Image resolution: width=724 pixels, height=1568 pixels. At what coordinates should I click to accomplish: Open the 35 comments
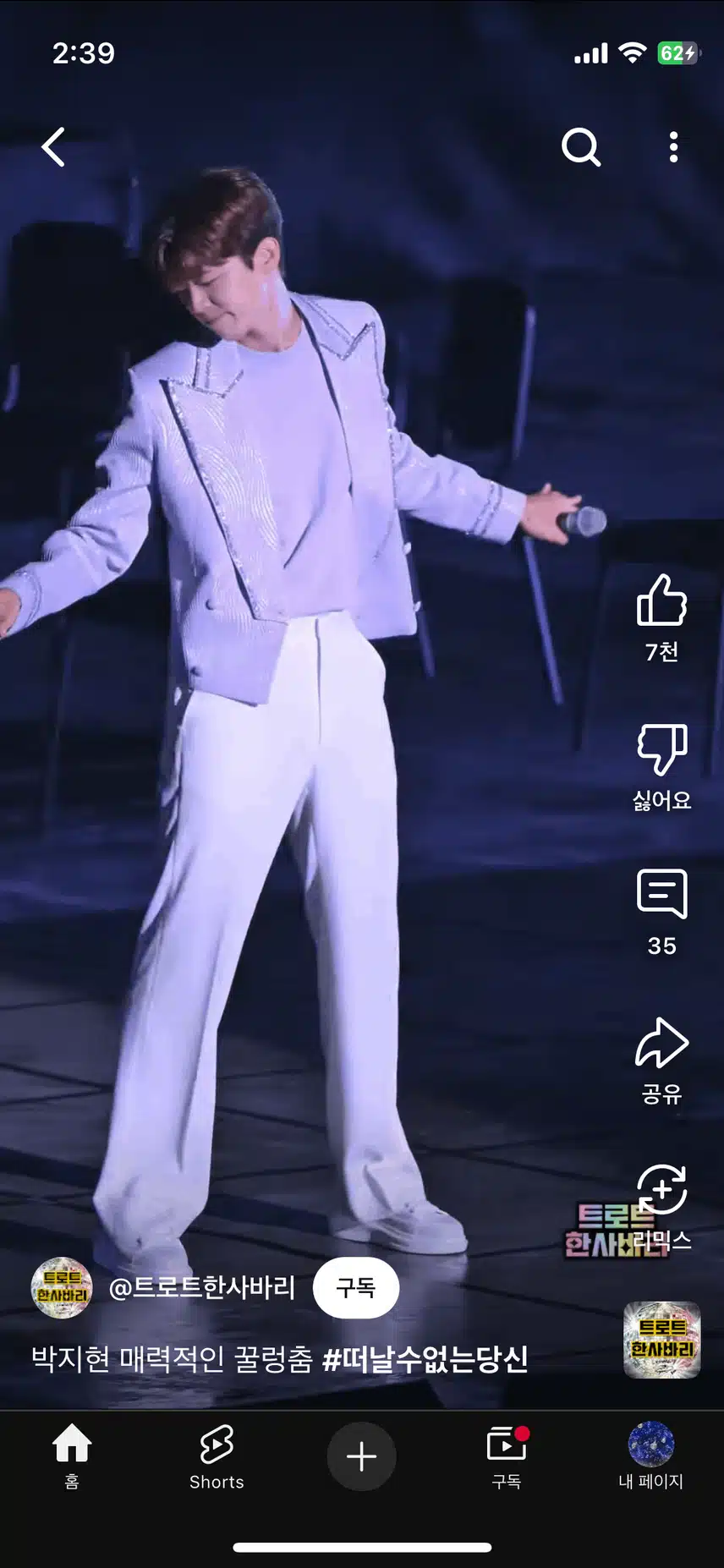click(x=661, y=894)
